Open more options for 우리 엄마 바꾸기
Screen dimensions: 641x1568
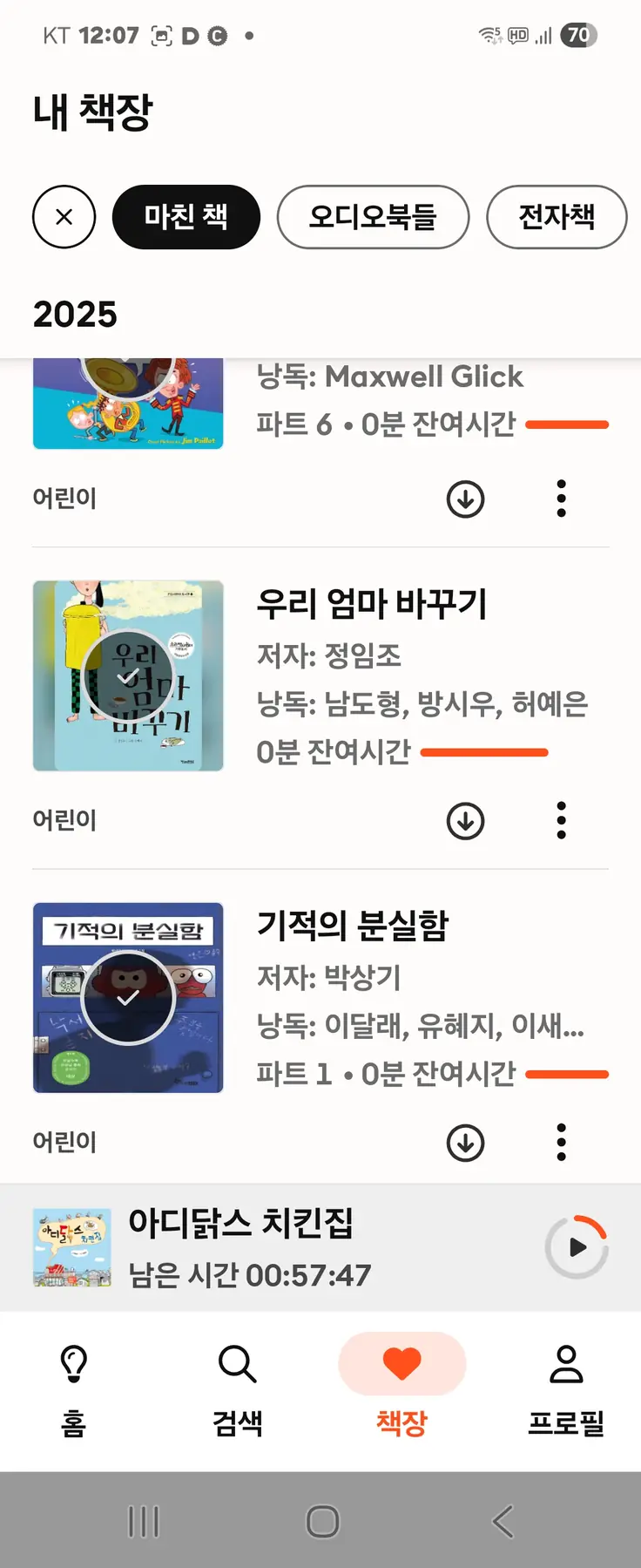point(561,821)
